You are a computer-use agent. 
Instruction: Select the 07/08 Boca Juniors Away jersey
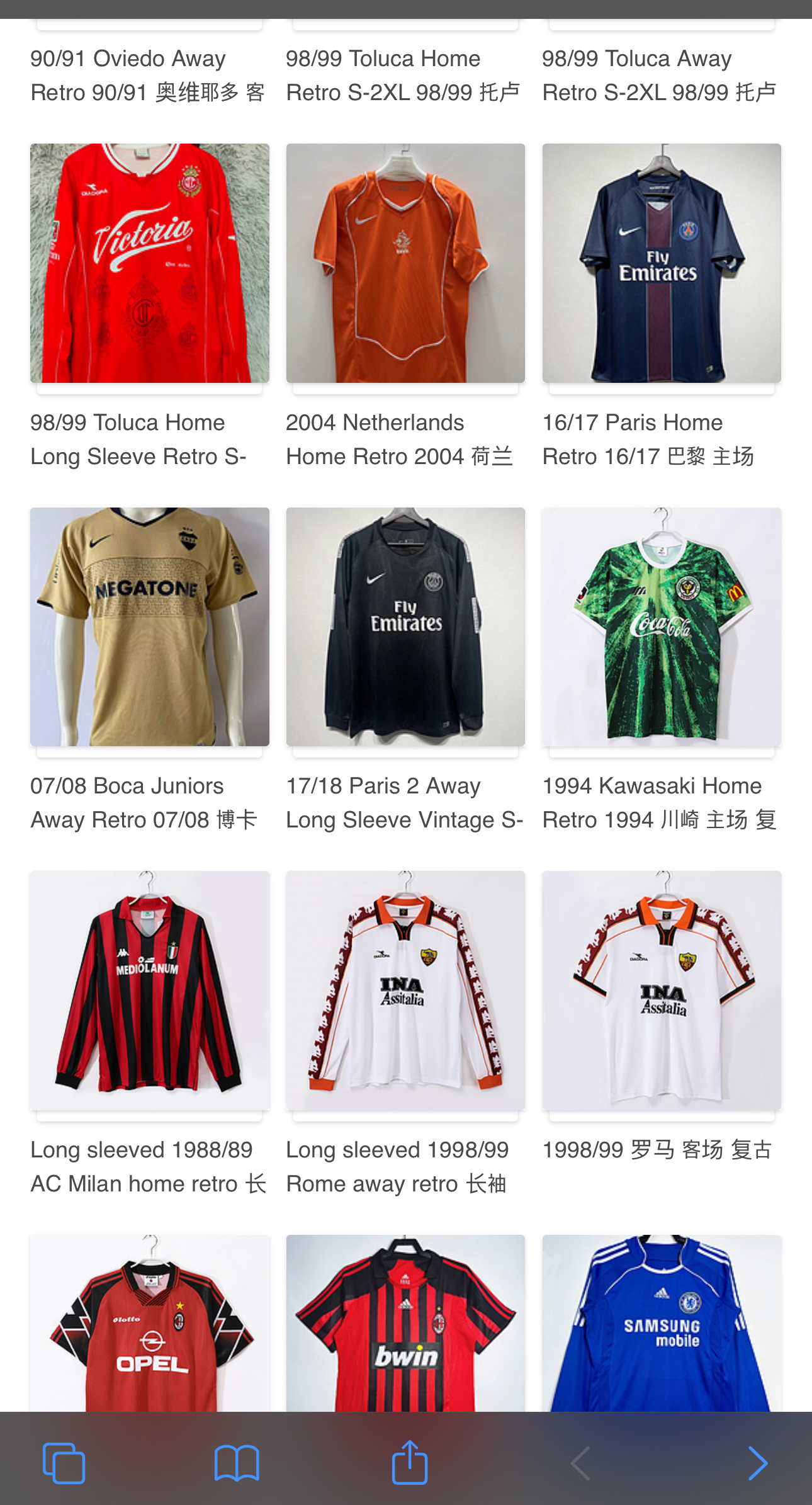pos(150,627)
